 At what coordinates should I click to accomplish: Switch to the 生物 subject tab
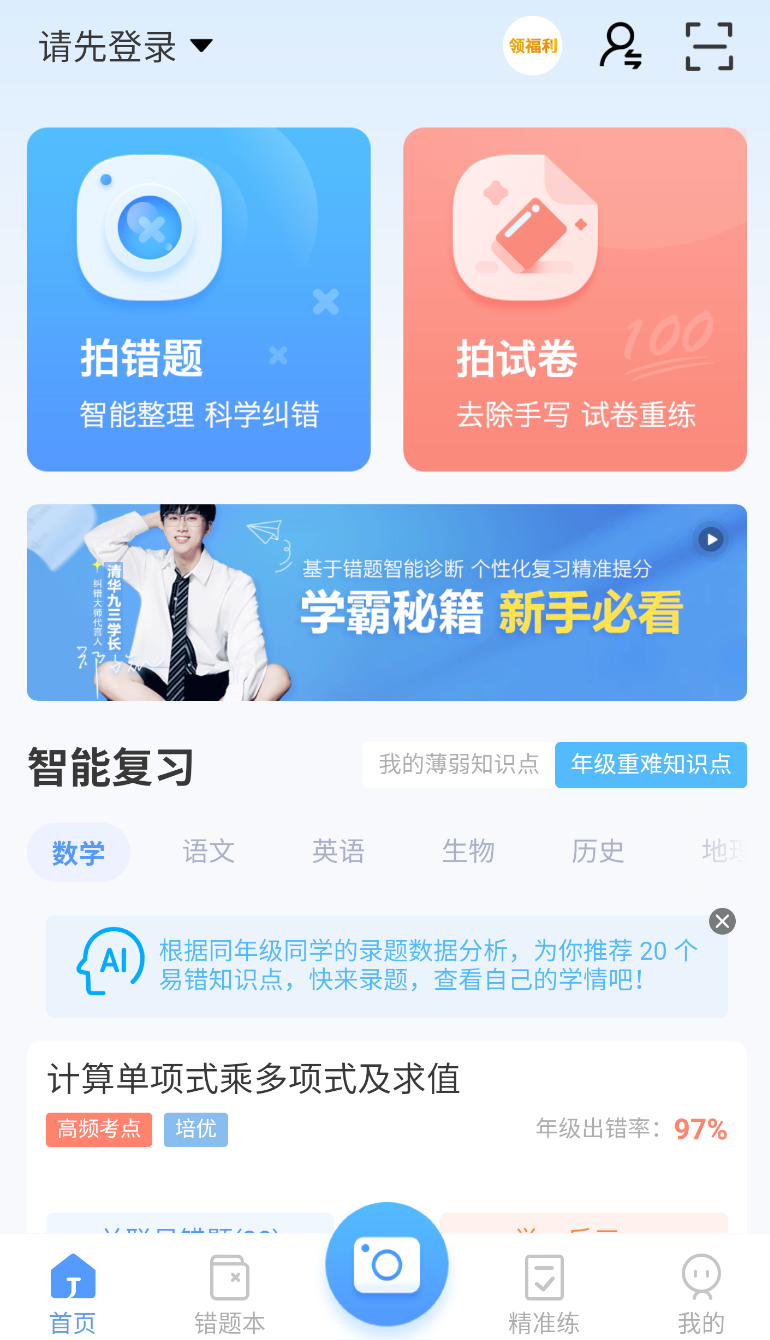point(468,851)
